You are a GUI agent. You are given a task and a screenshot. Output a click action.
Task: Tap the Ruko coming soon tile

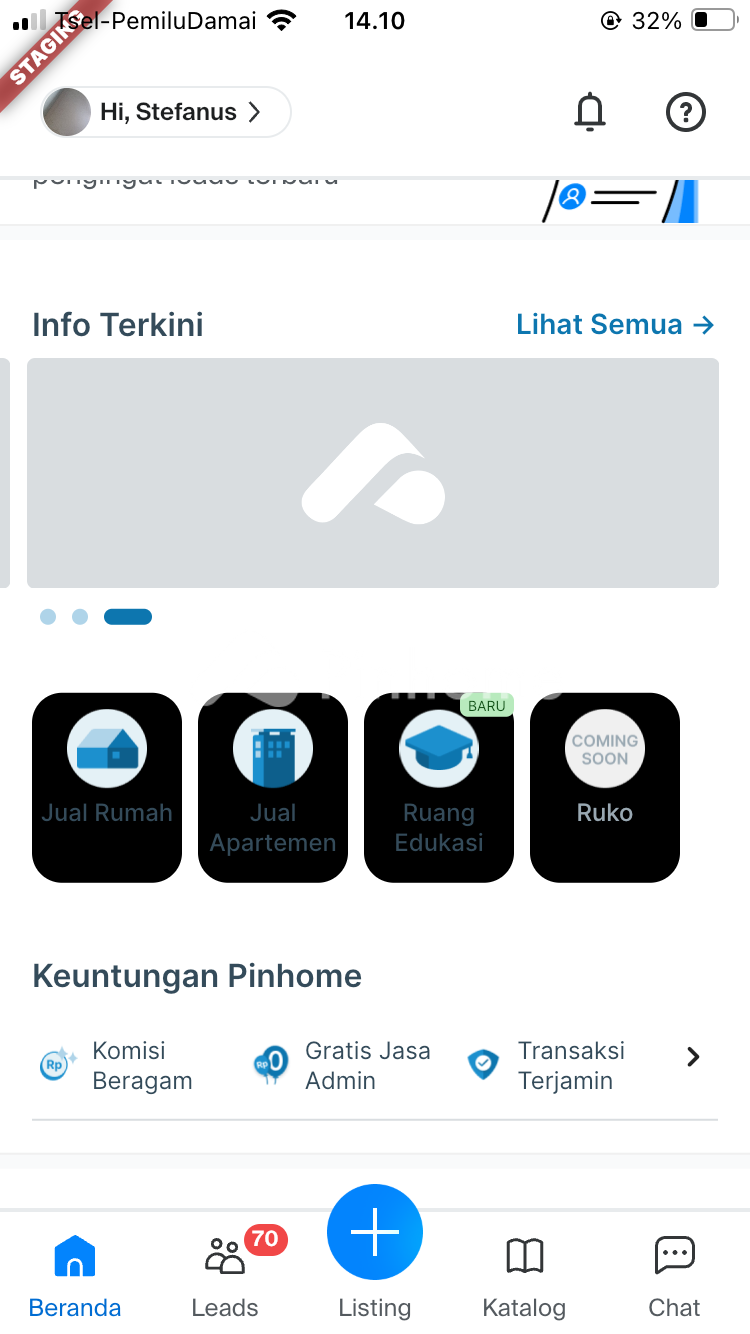click(x=605, y=787)
